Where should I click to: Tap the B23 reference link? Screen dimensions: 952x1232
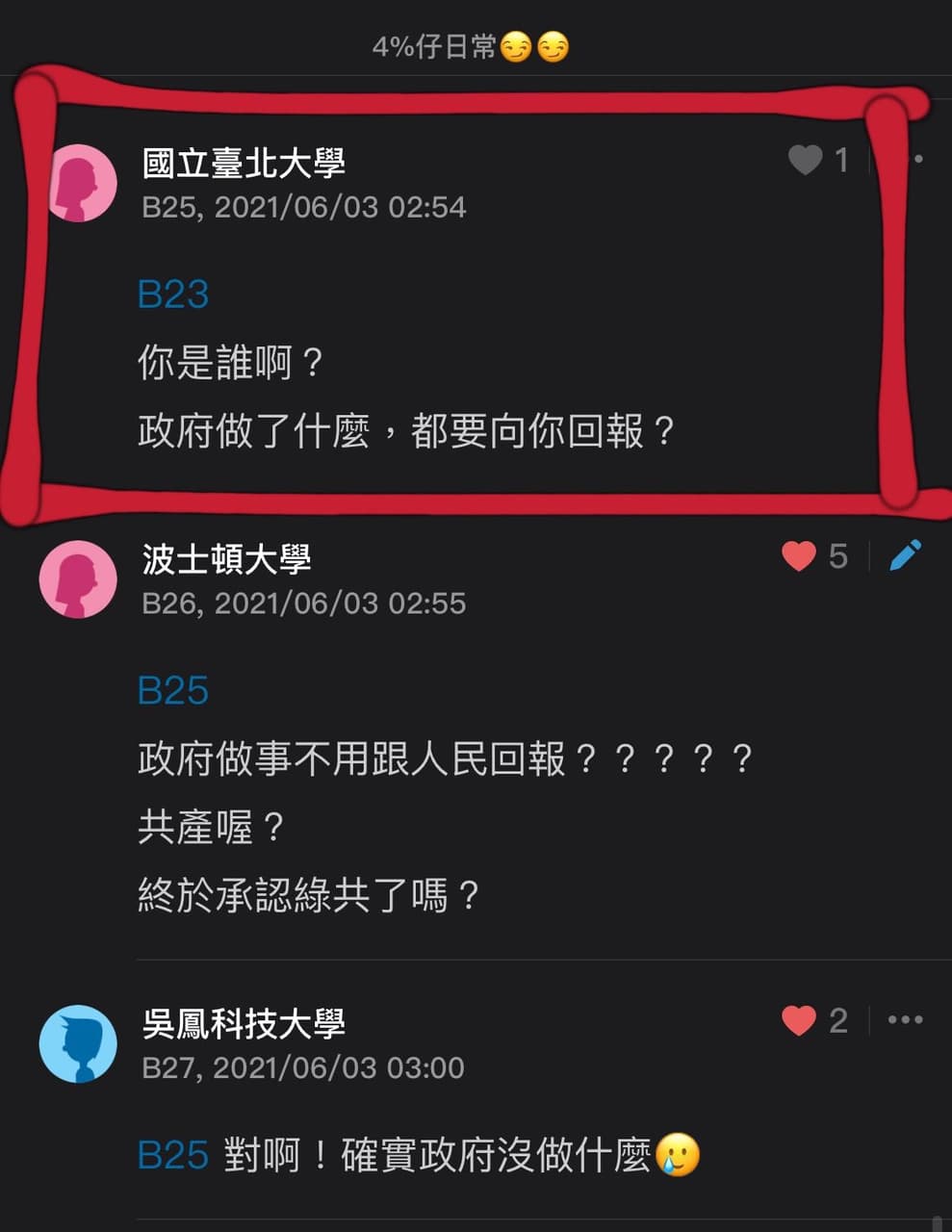pyautogui.click(x=173, y=295)
